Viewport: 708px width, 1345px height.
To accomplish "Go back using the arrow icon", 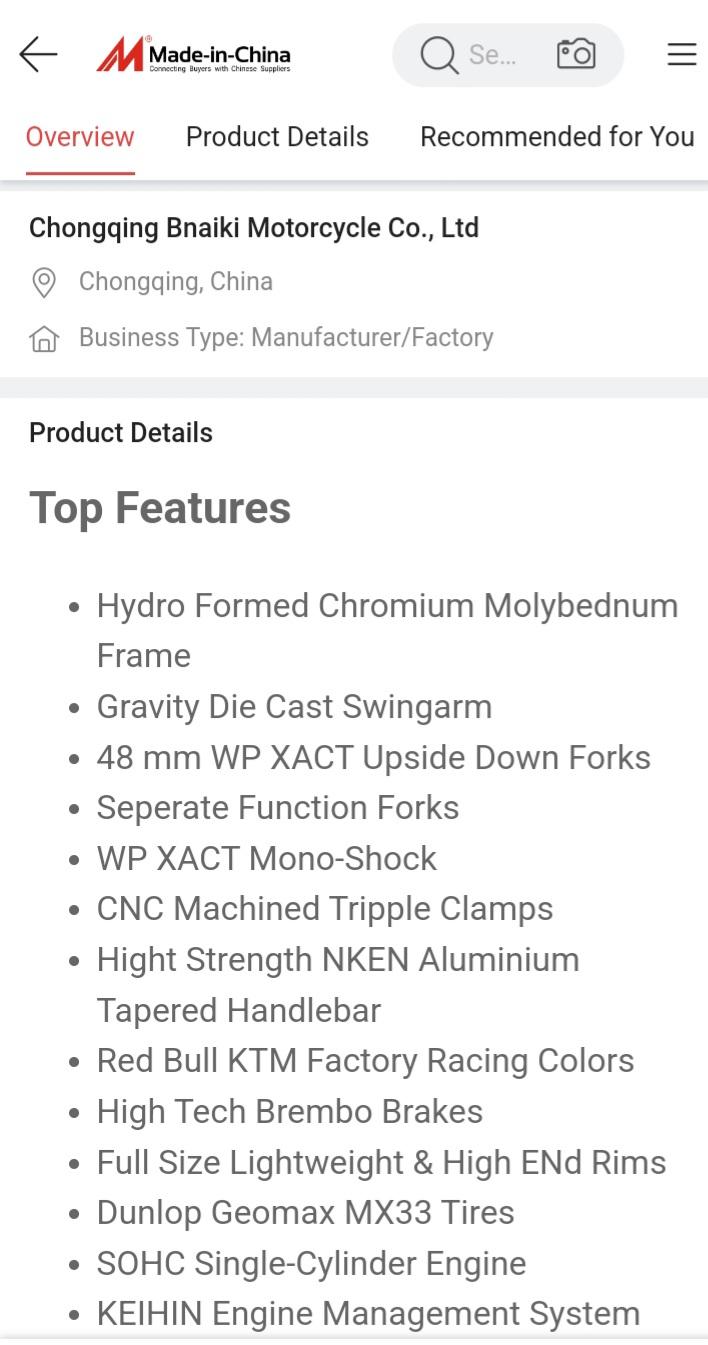I will (x=38, y=54).
